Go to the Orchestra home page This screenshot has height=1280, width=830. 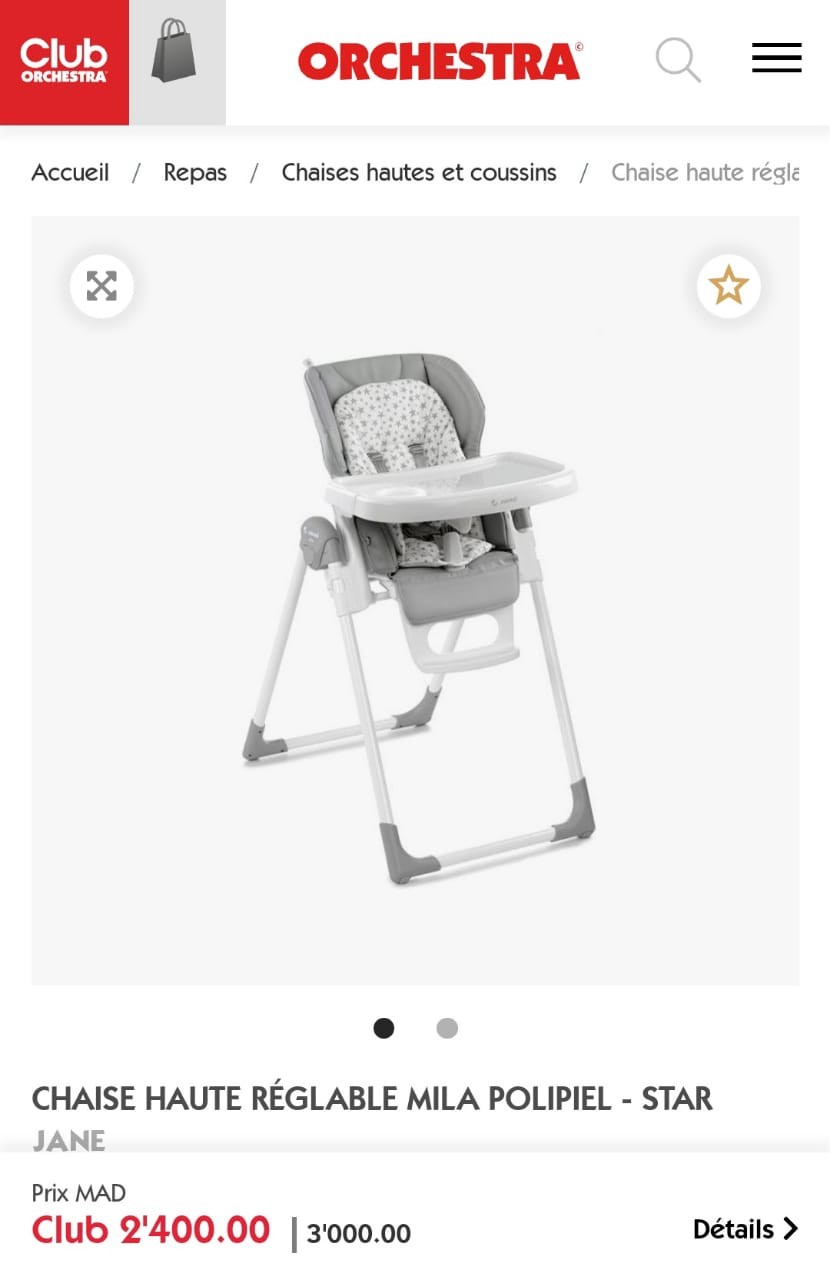pyautogui.click(x=440, y=61)
